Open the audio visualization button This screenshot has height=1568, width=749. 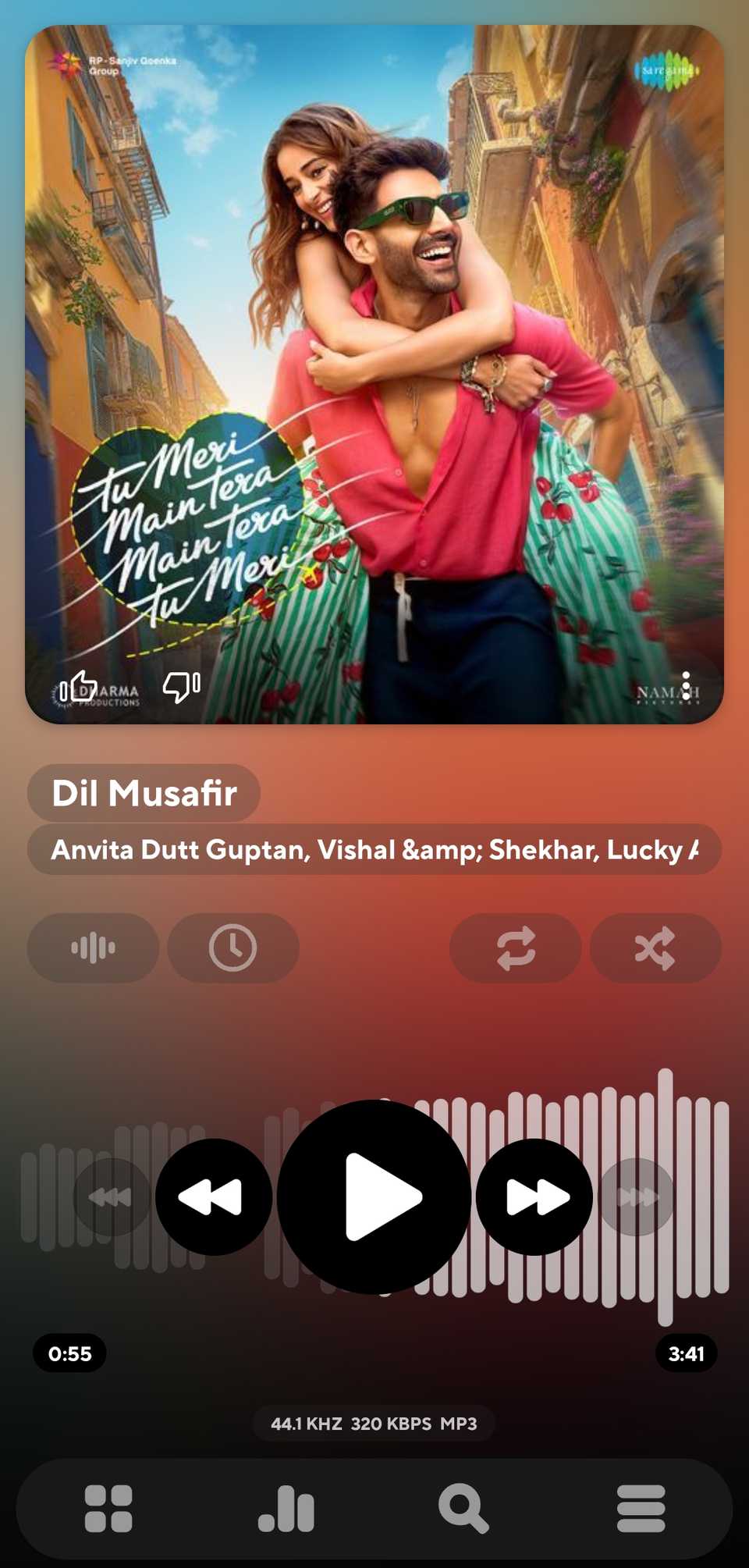pos(93,948)
